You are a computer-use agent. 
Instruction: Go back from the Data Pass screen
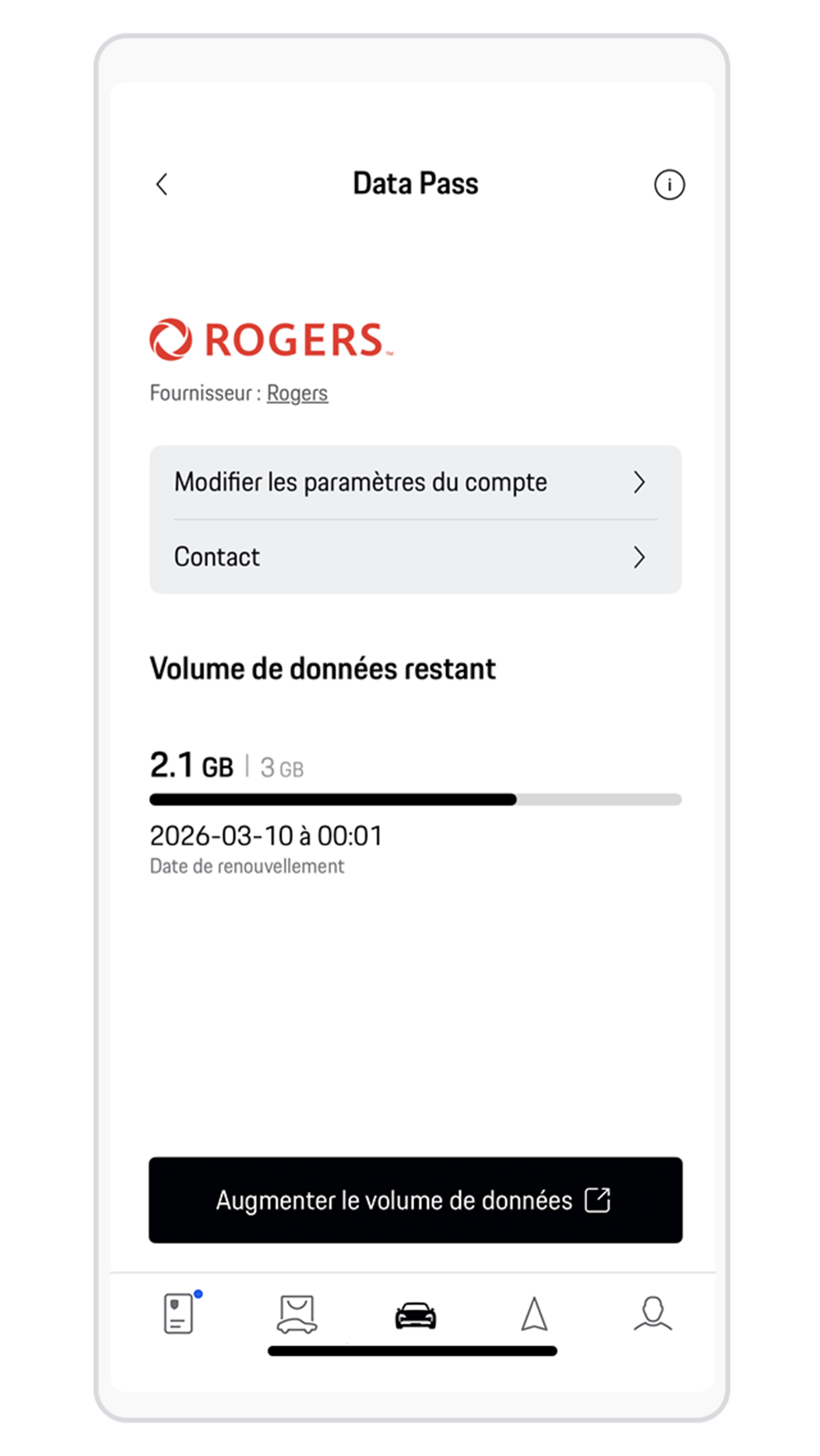pyautogui.click(x=162, y=184)
